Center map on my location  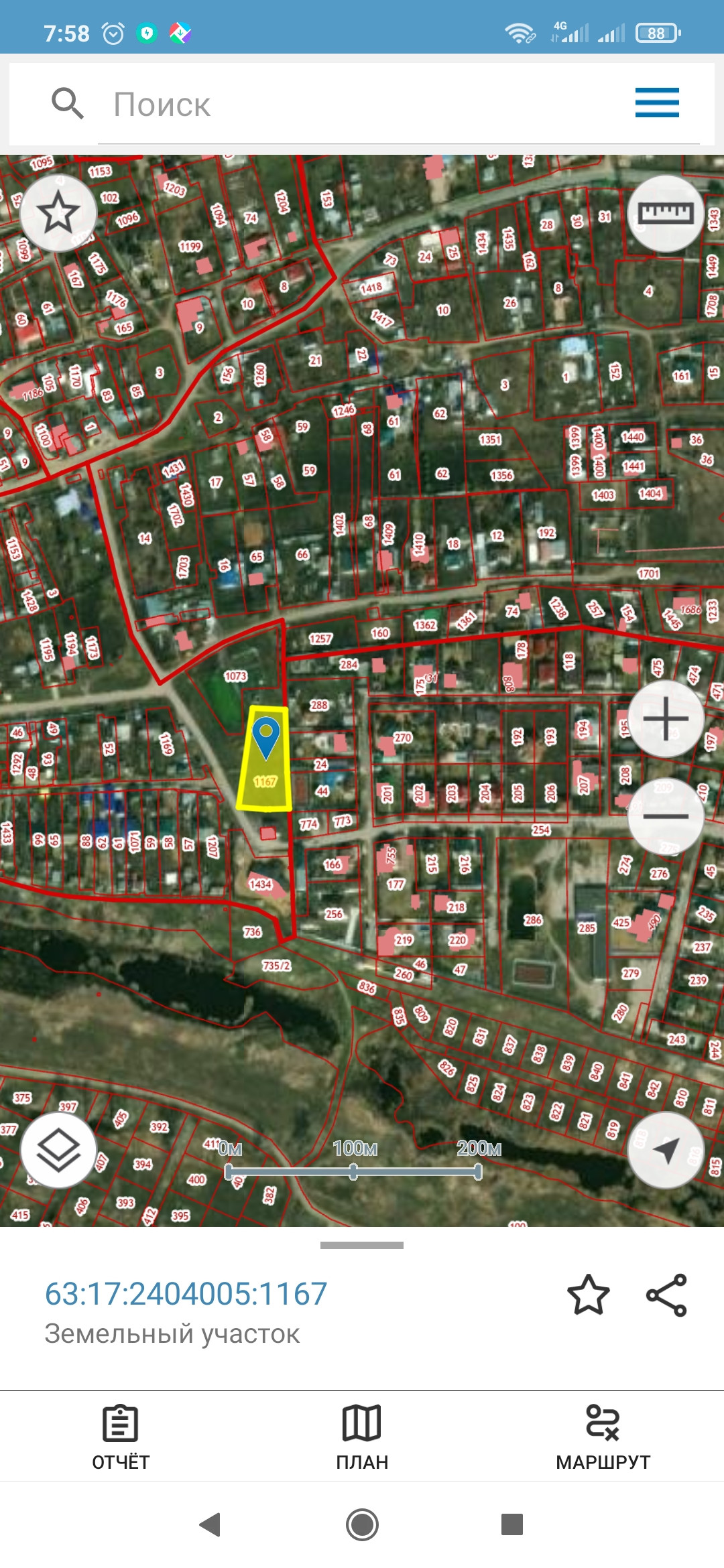coord(665,1150)
